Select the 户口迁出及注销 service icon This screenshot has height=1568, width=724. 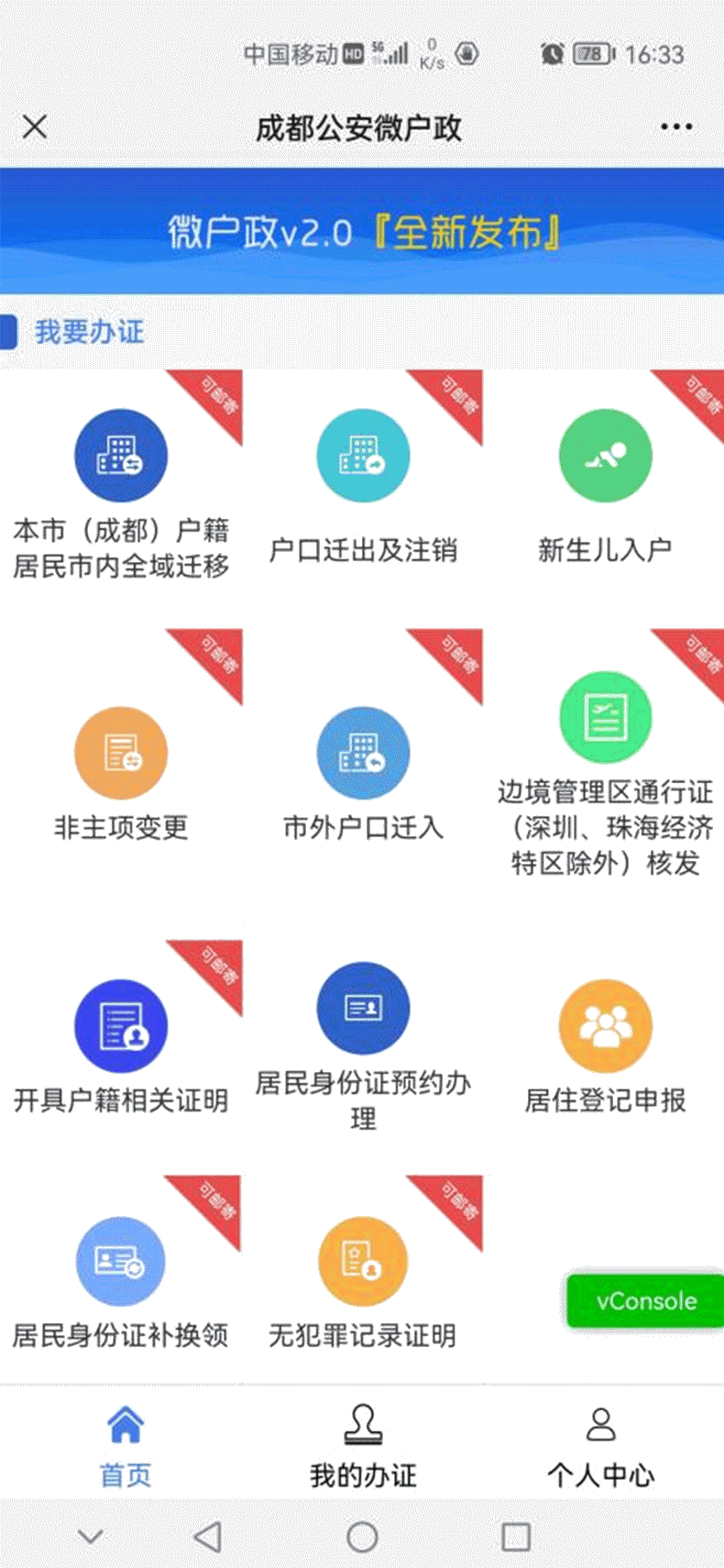362,454
